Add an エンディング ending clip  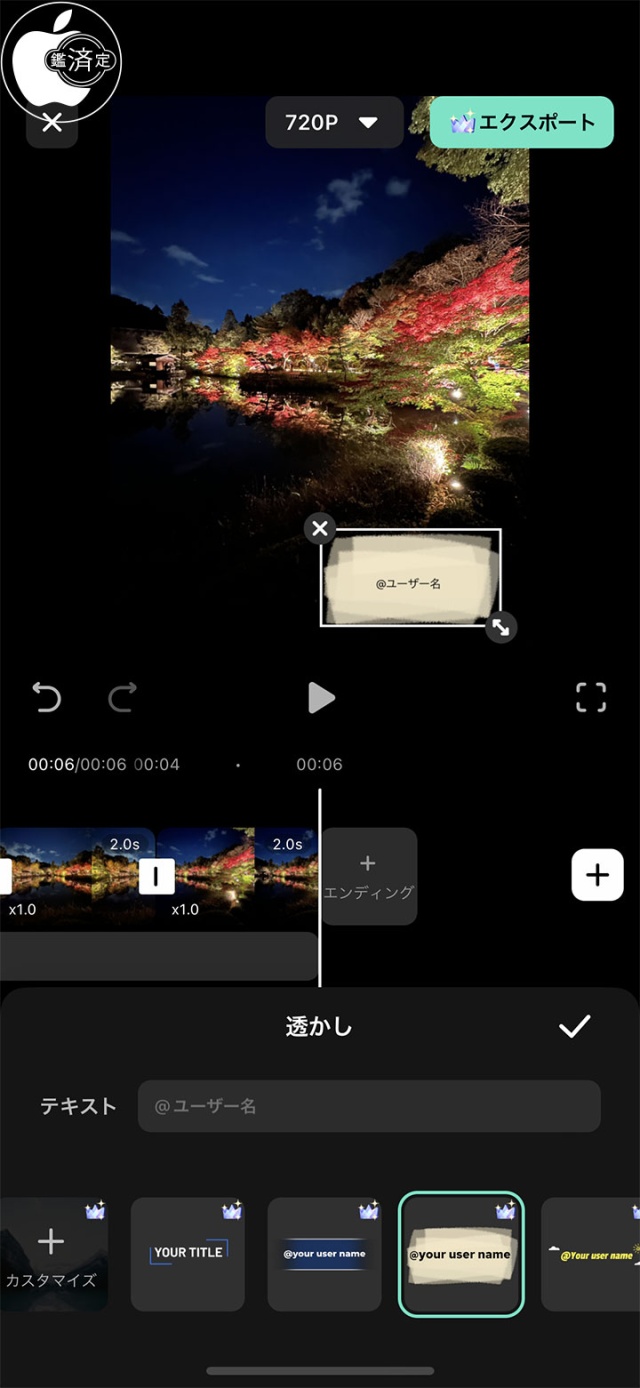[368, 876]
